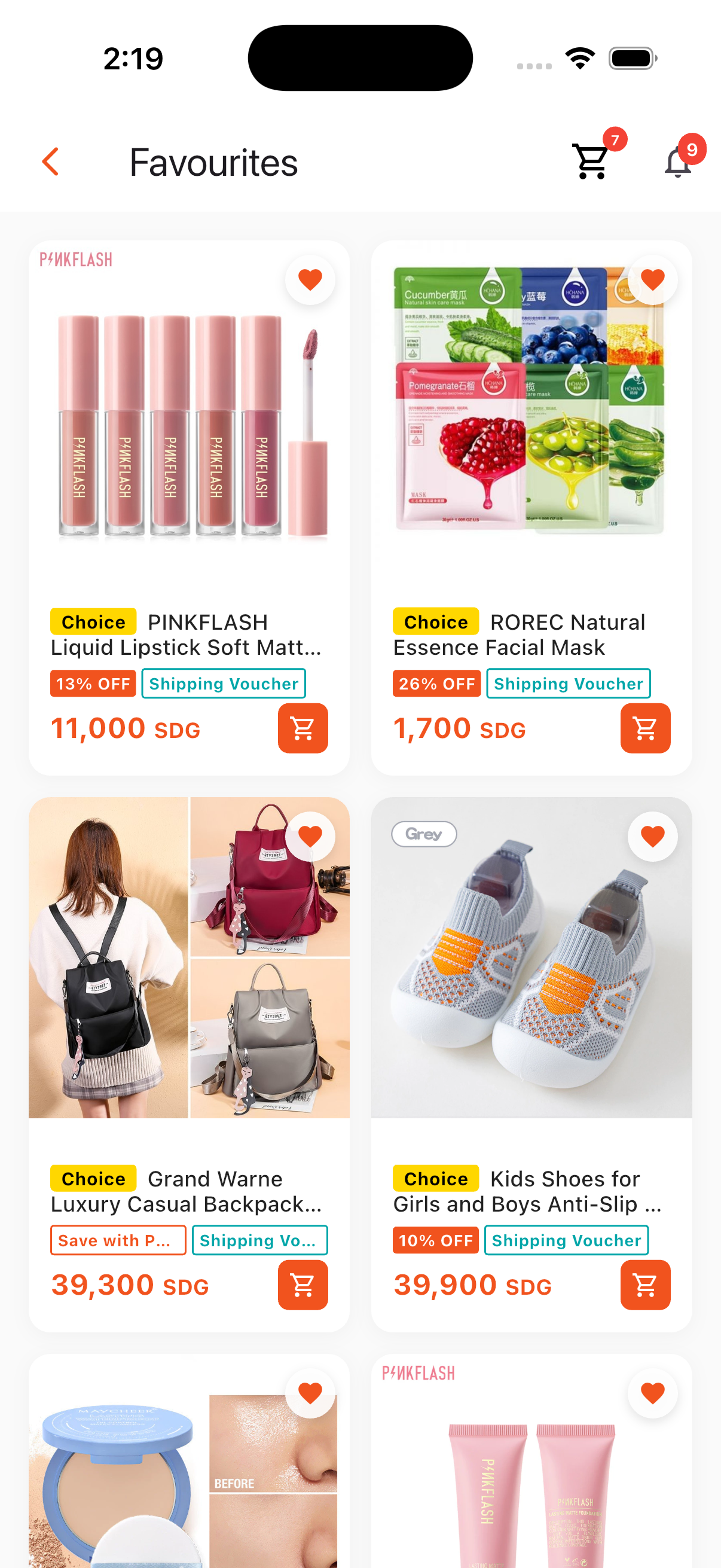Add Grand Warne Backpack to cart
Image resolution: width=721 pixels, height=1568 pixels.
tap(303, 1285)
